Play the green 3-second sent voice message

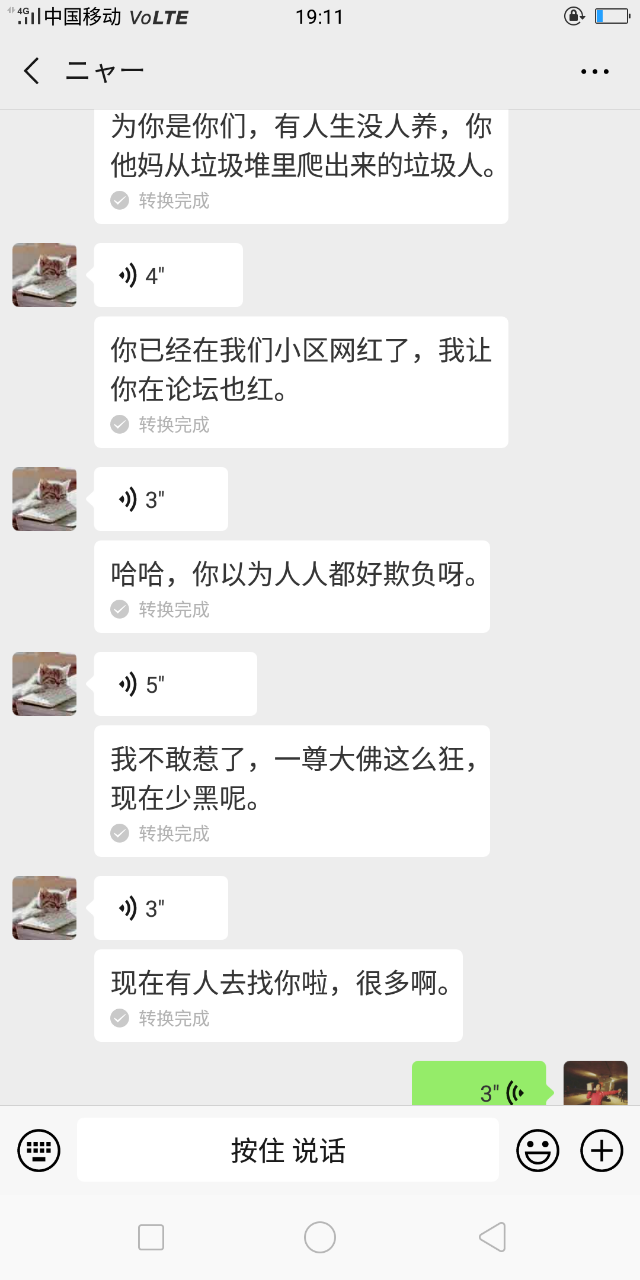pos(480,1086)
